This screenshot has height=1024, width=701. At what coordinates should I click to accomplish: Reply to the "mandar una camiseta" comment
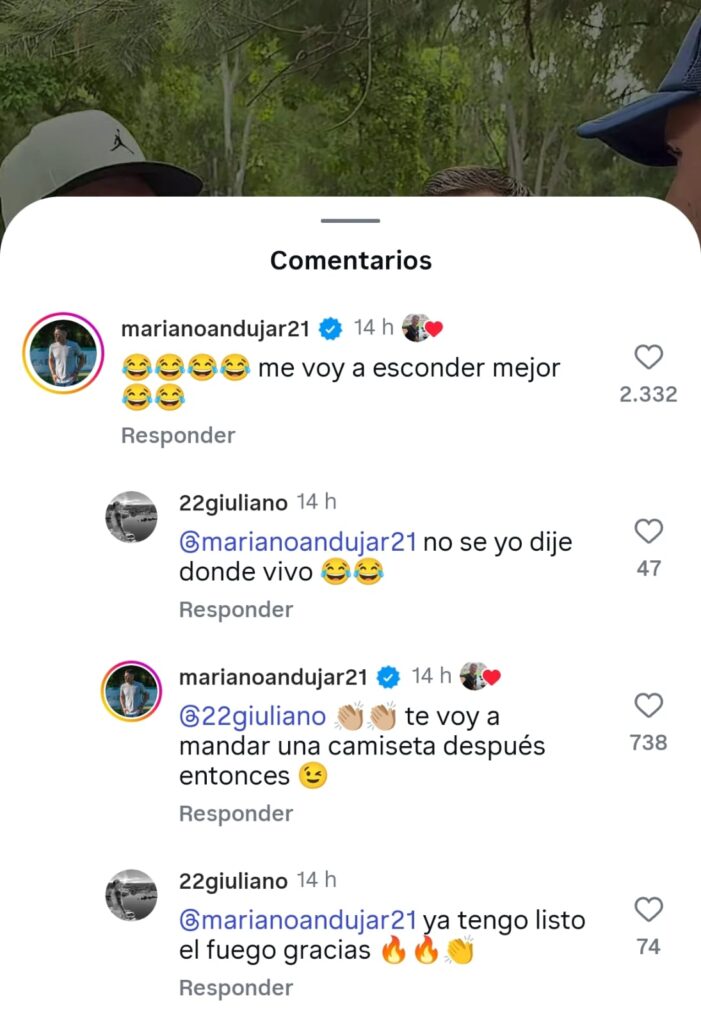(236, 814)
